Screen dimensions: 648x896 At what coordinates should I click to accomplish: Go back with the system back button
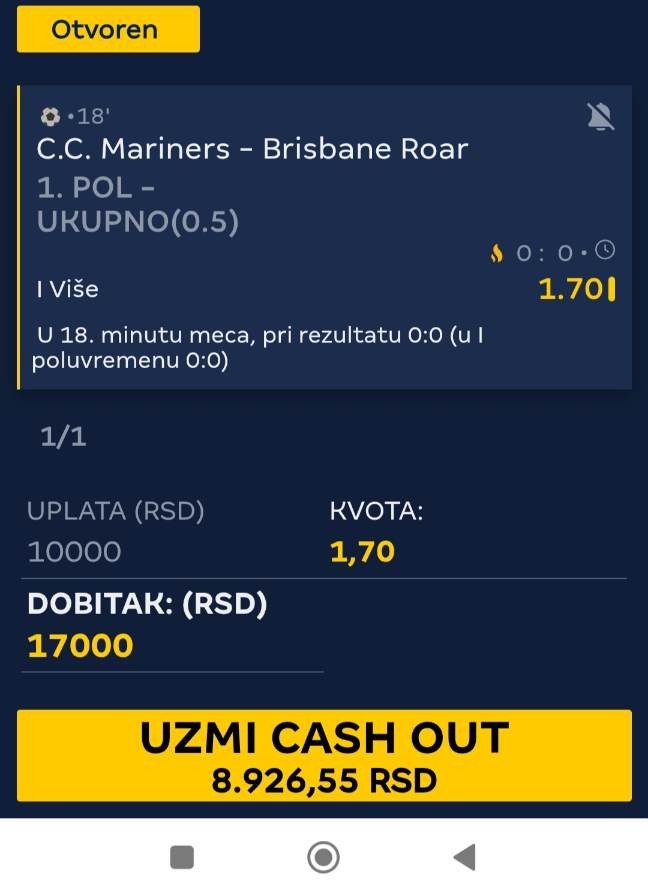pos(463,857)
